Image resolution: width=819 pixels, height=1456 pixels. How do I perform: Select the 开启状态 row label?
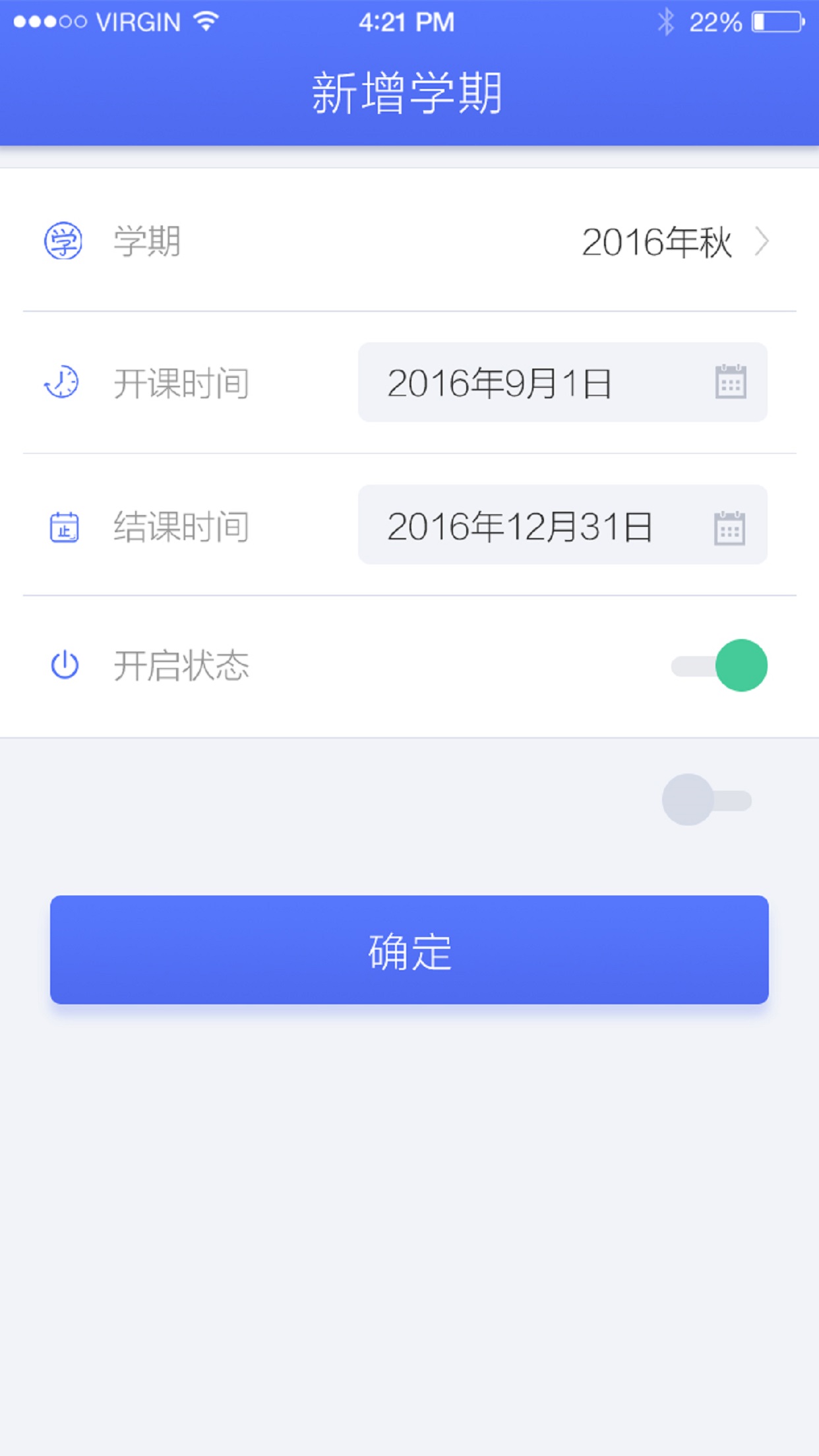181,666
